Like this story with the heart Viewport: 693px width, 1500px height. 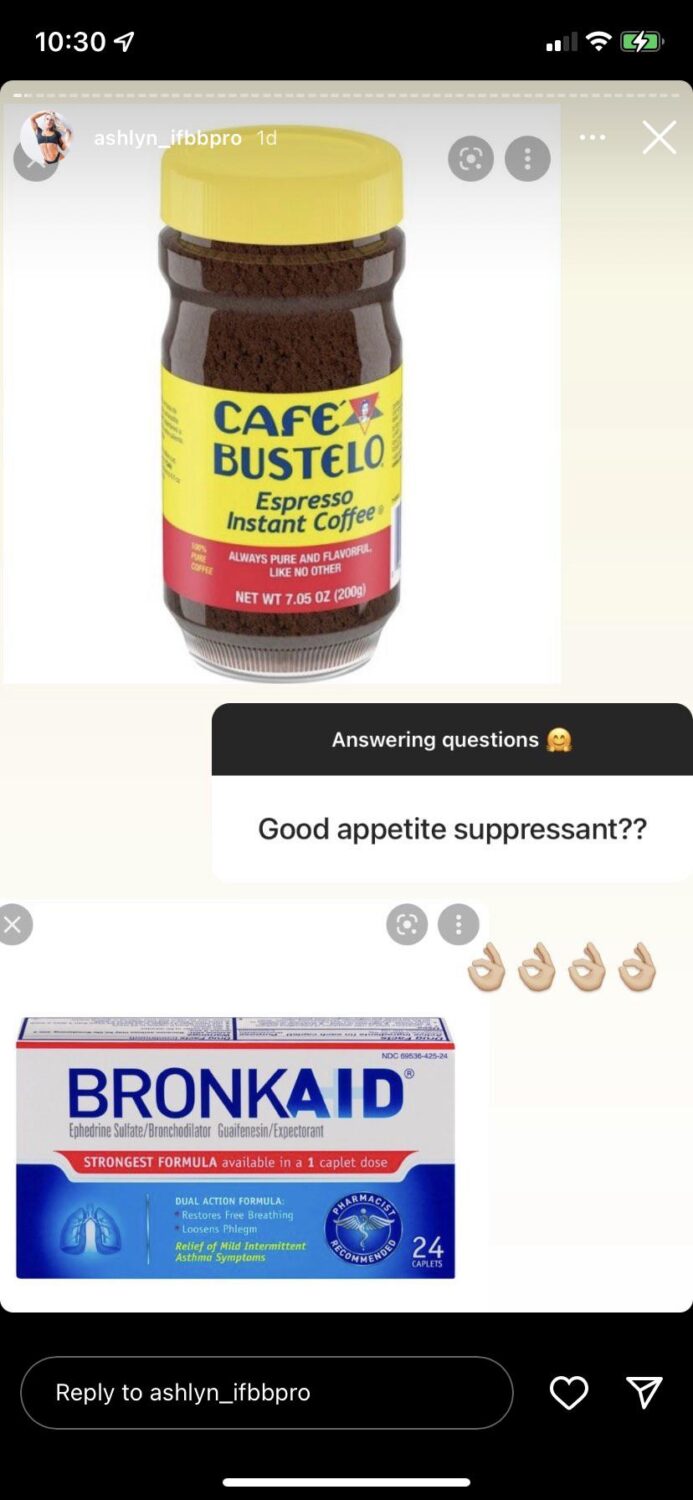(569, 1392)
